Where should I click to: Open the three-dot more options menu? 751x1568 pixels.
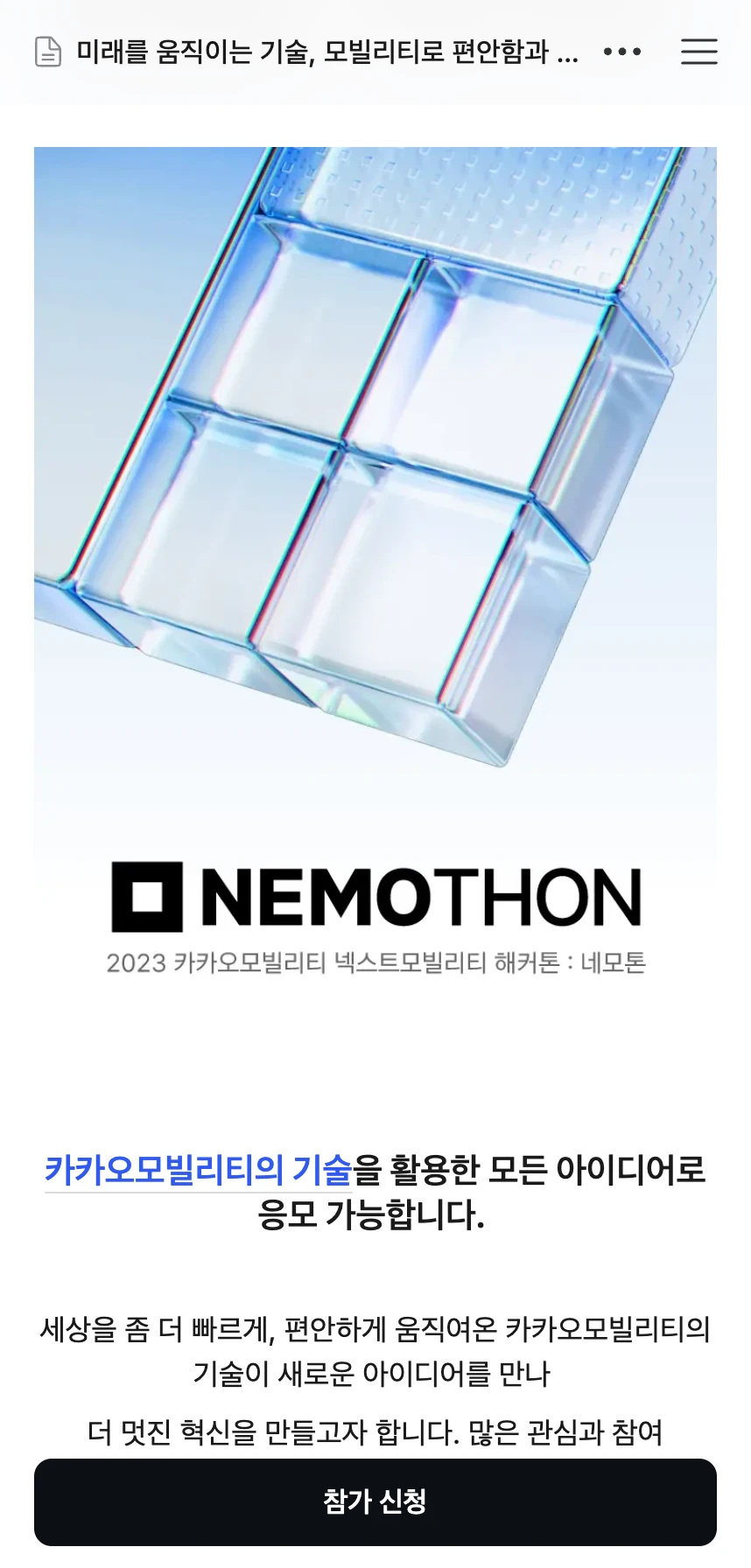tap(622, 52)
